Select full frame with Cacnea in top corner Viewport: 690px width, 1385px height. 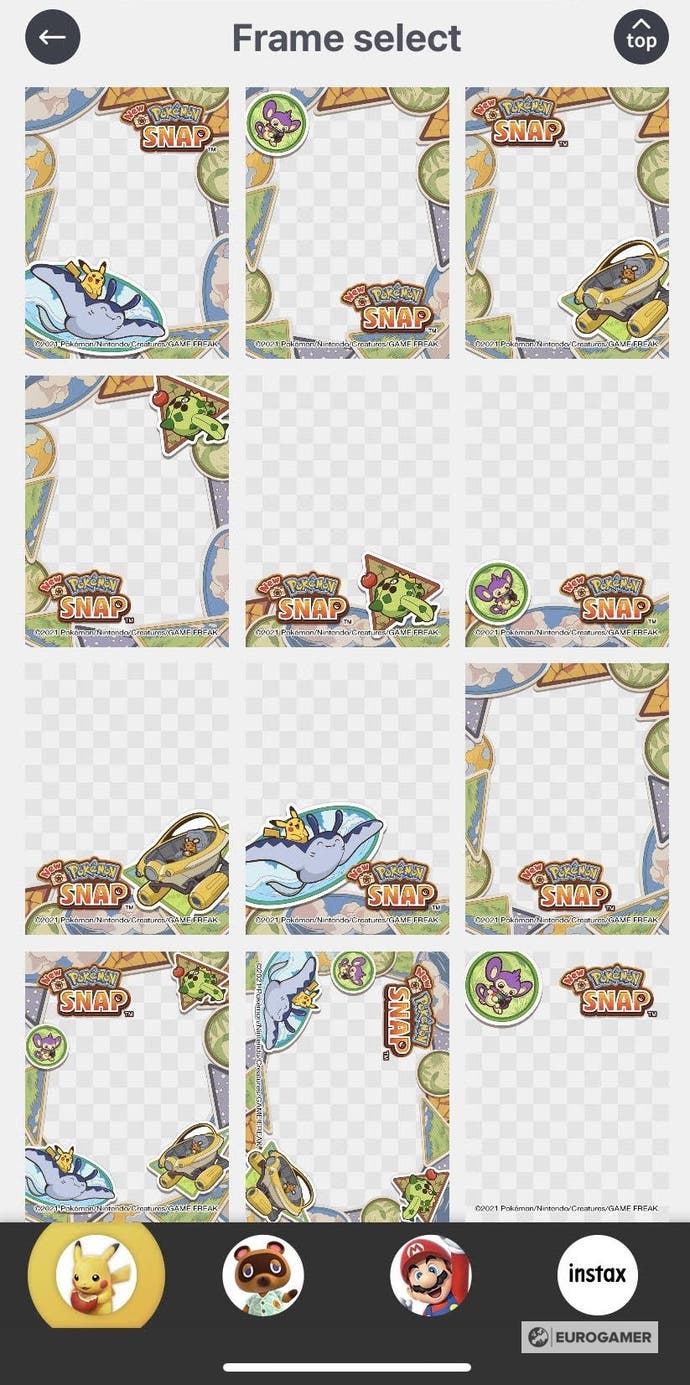[x=127, y=510]
